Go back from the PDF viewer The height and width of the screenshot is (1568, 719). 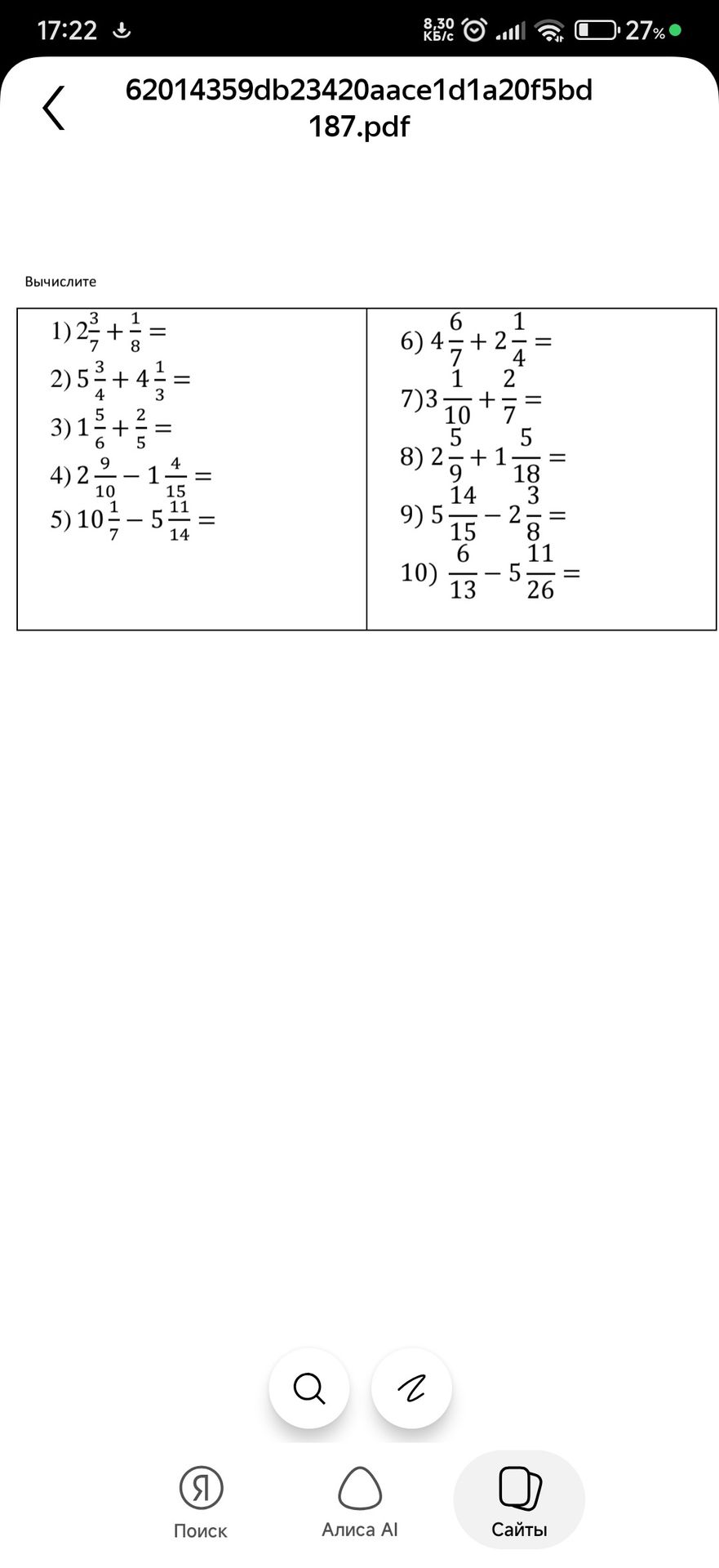(x=54, y=108)
